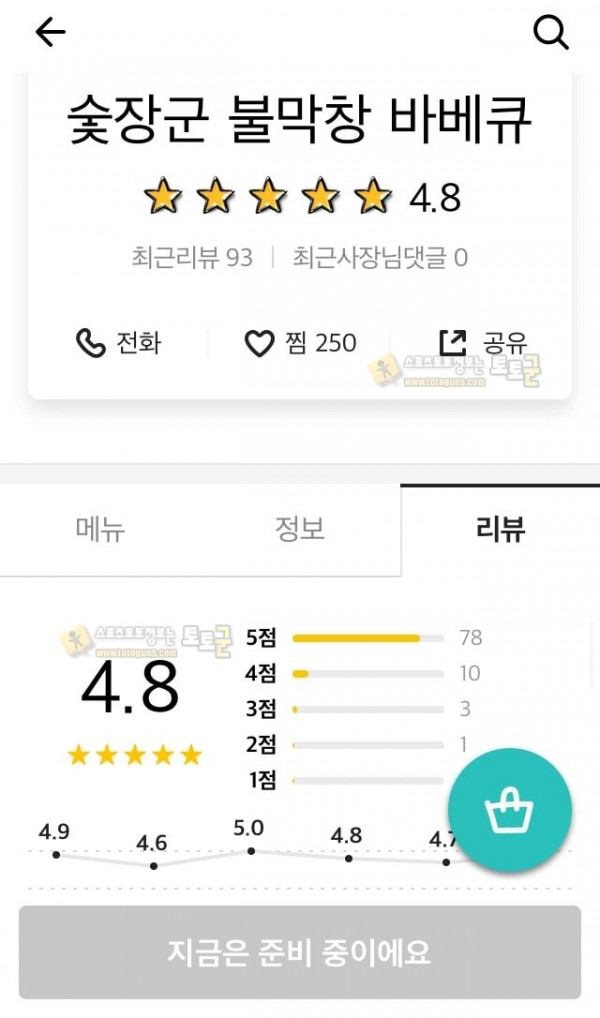Select the 리뷰 tab

tap(500, 529)
